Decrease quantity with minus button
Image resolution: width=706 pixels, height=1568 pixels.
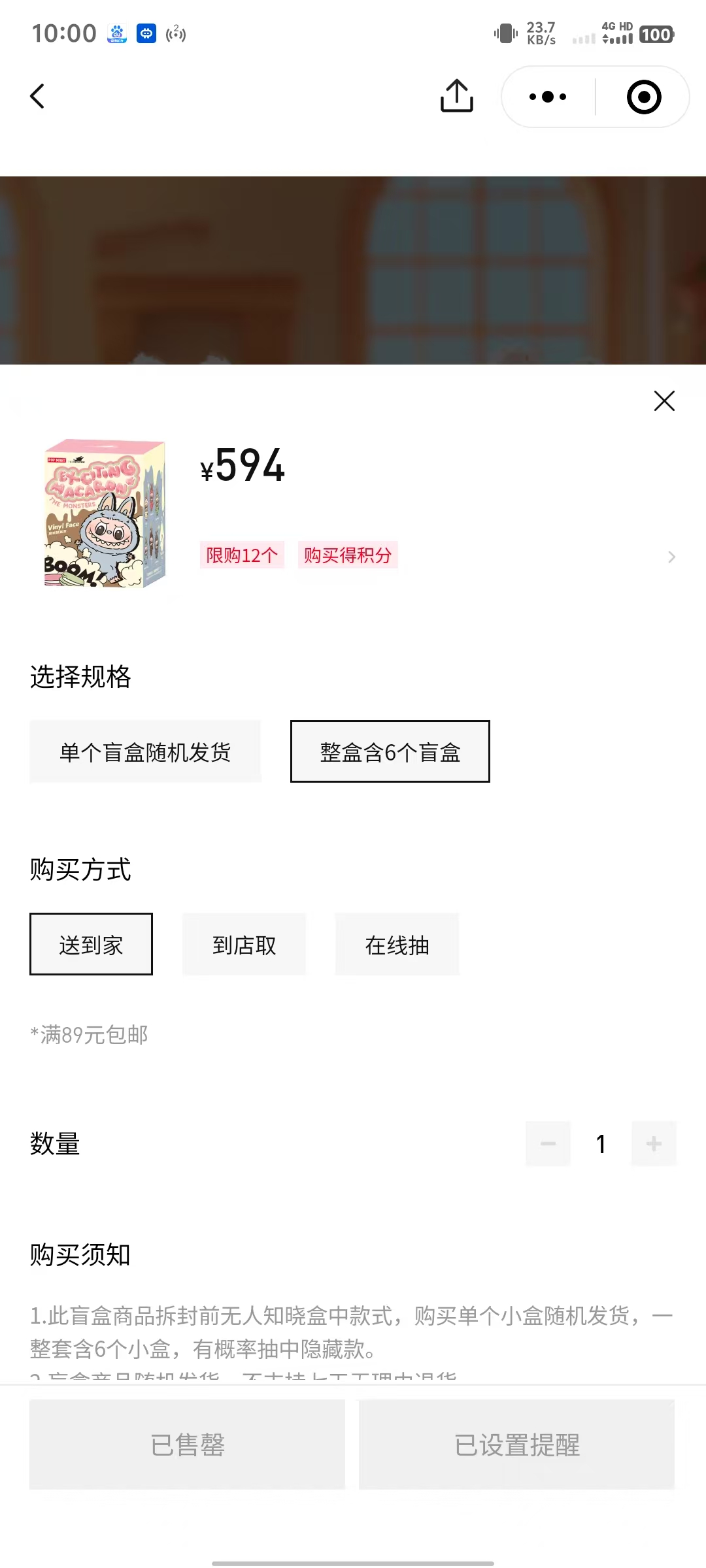tap(548, 1143)
